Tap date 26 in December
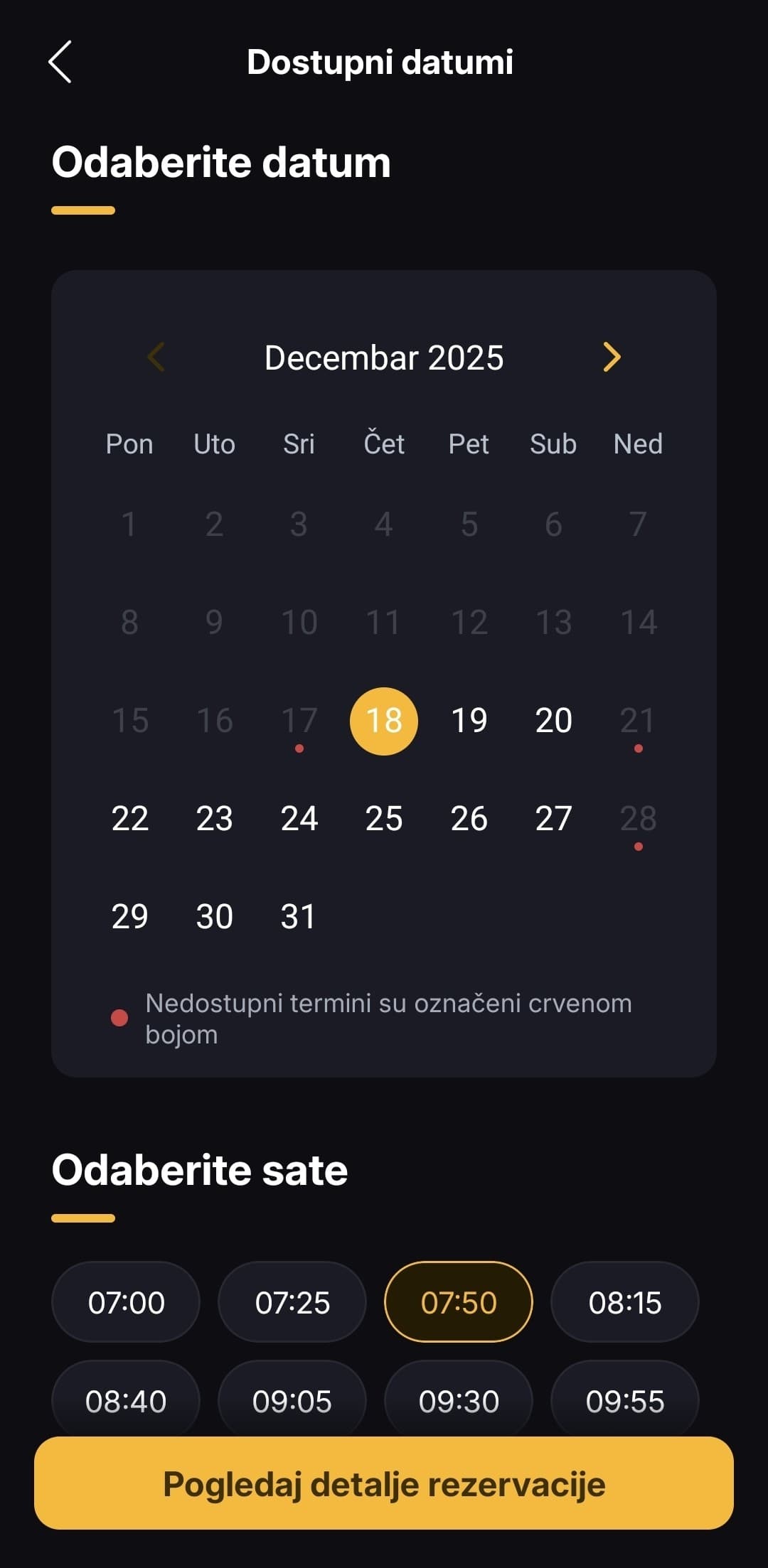The image size is (768, 1568). (469, 819)
